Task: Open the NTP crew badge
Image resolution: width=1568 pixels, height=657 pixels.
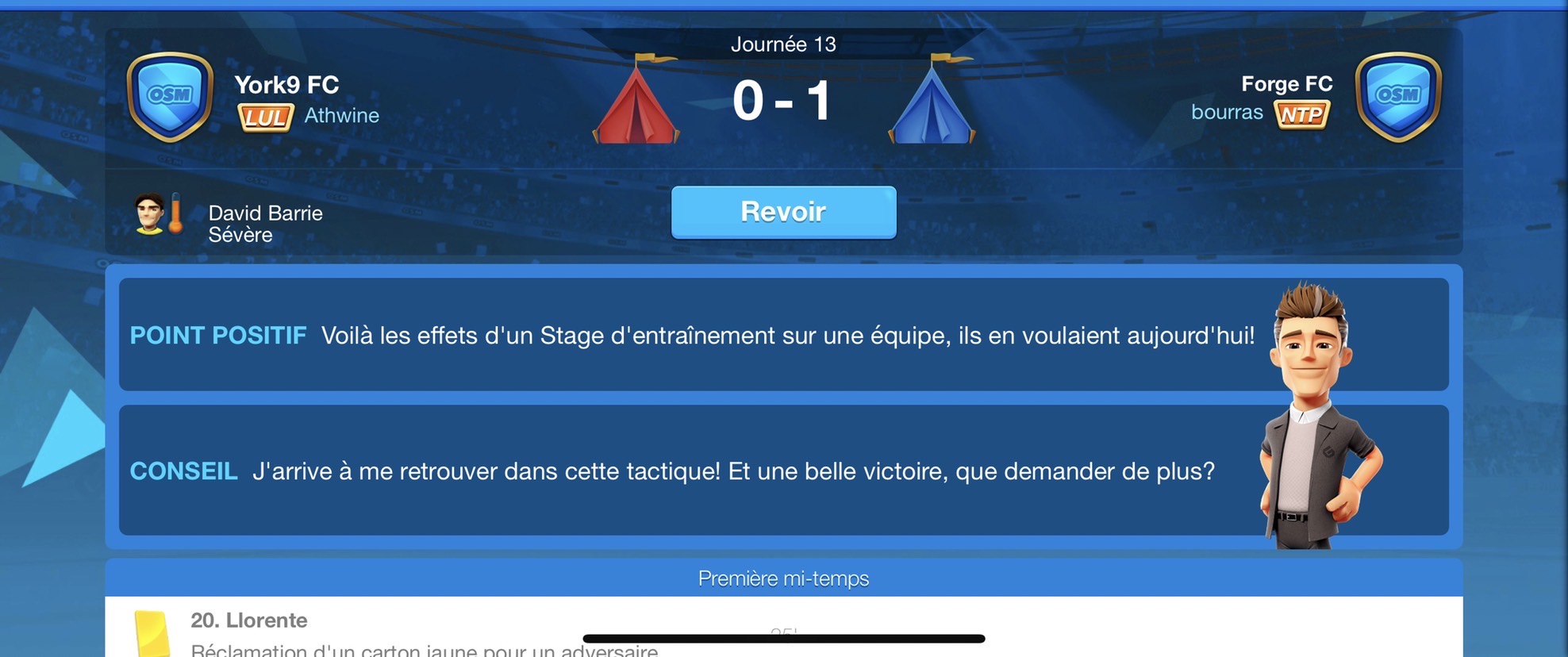Action: click(1301, 114)
